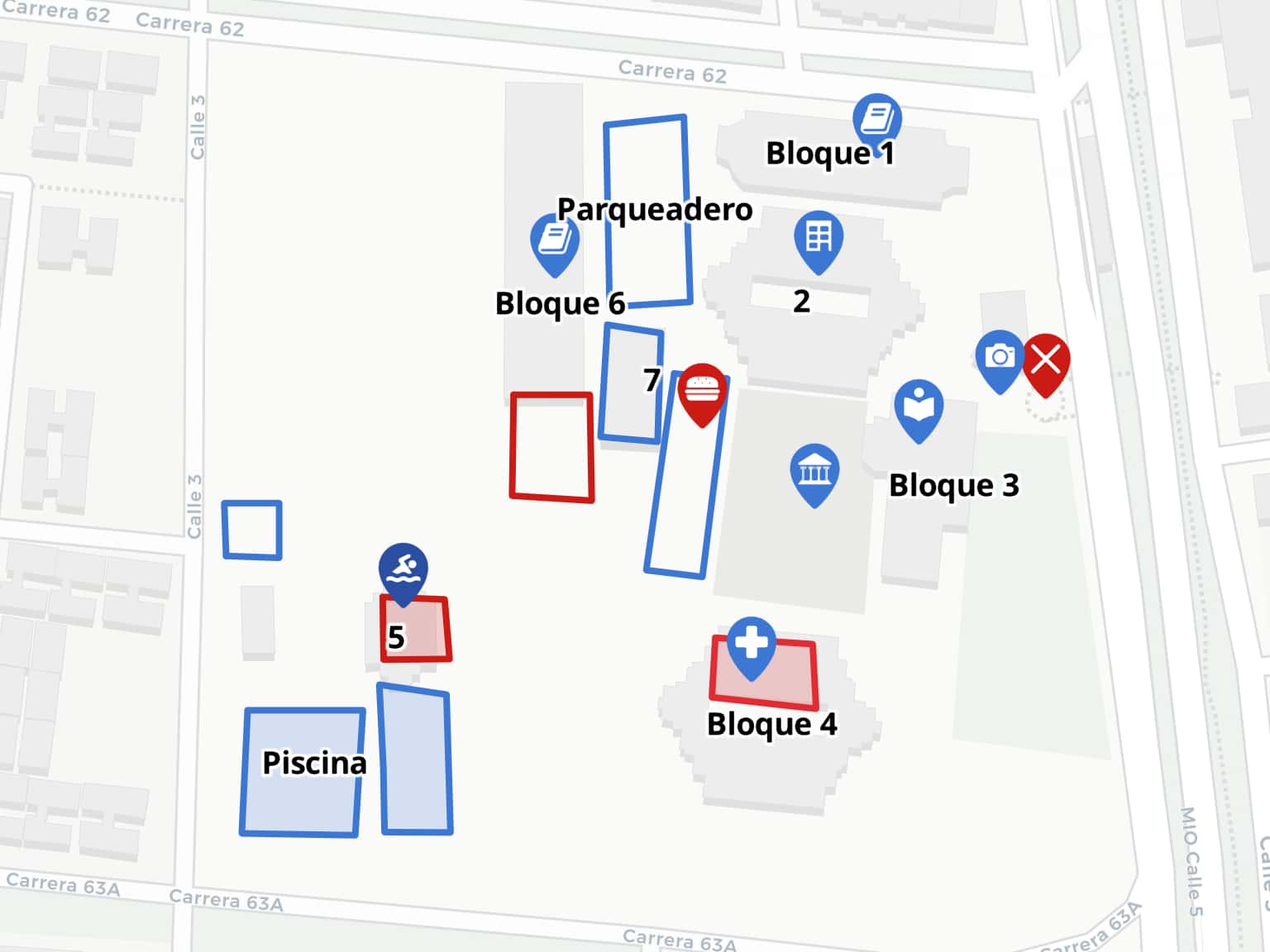This screenshot has height=952, width=1270.
Task: Tap the small blue square outline
Action: [252, 530]
